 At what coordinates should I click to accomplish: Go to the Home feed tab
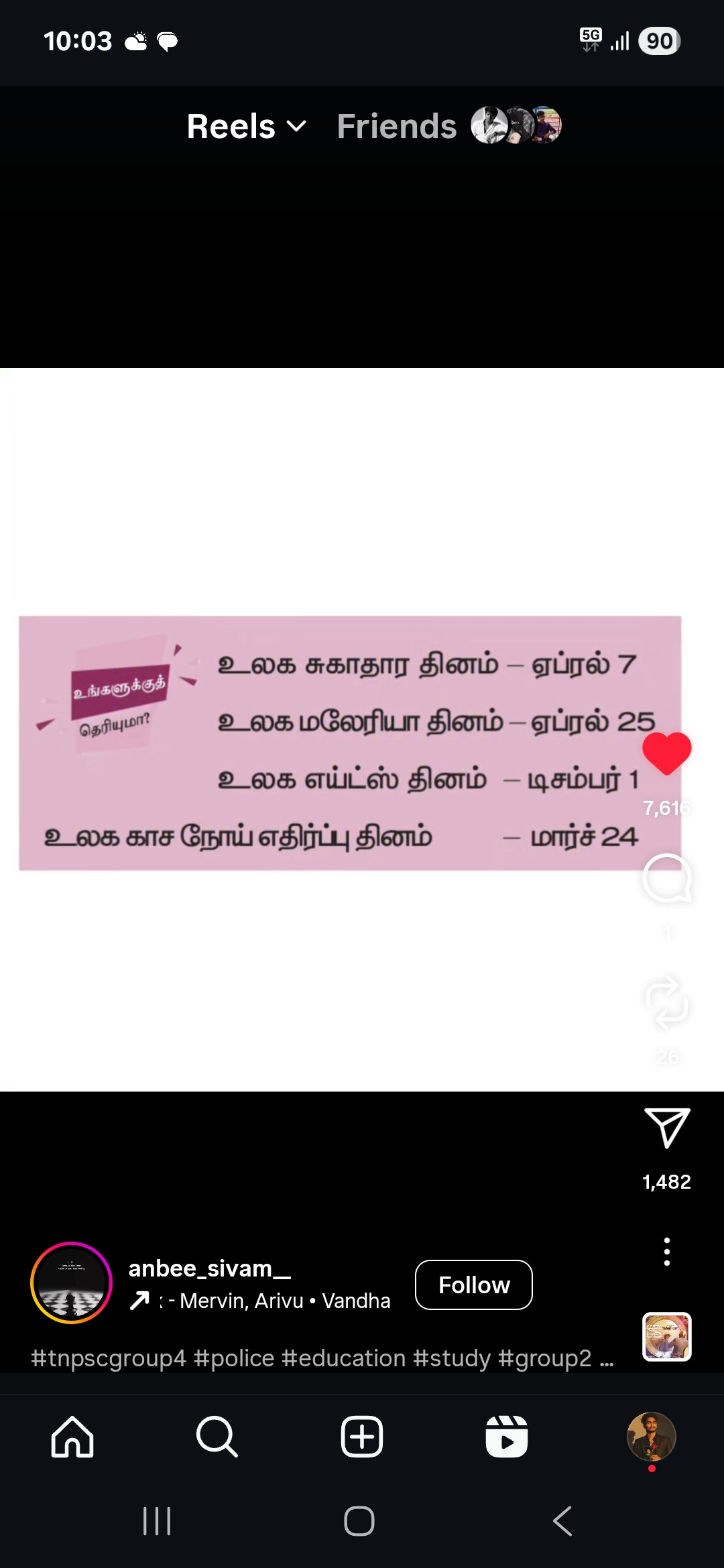pyautogui.click(x=72, y=1437)
